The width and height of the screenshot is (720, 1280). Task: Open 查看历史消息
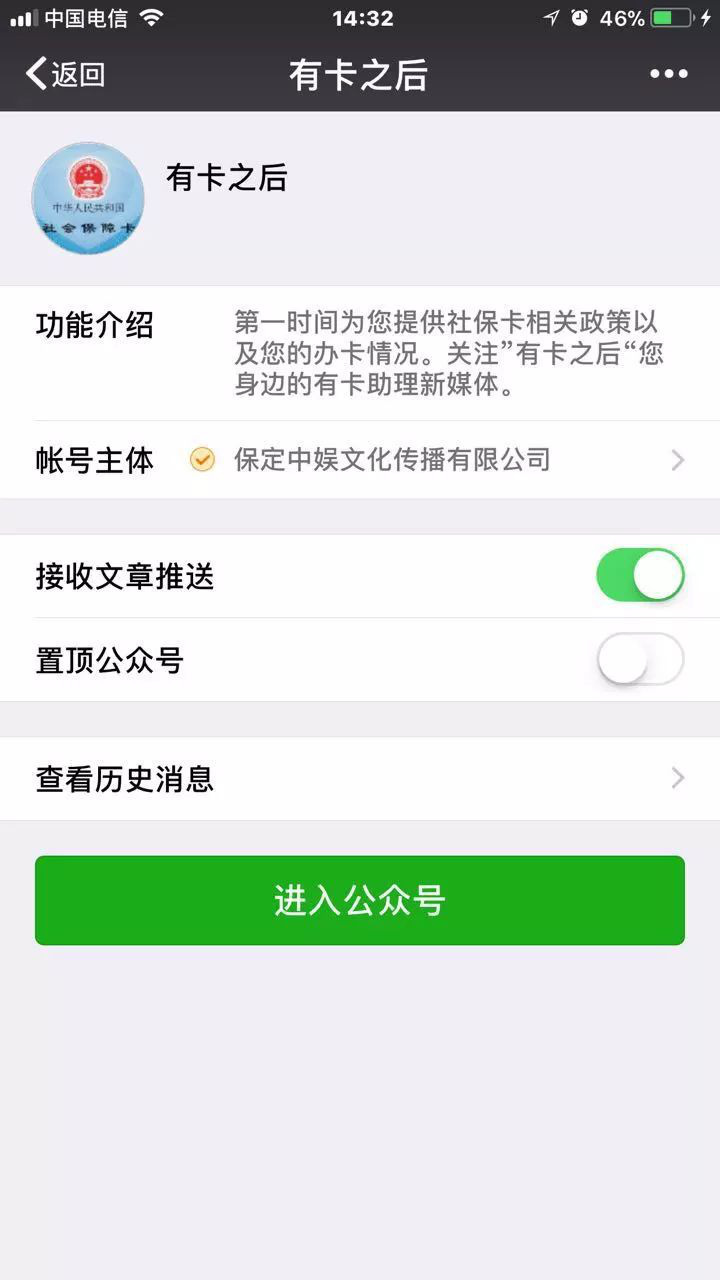pos(360,779)
